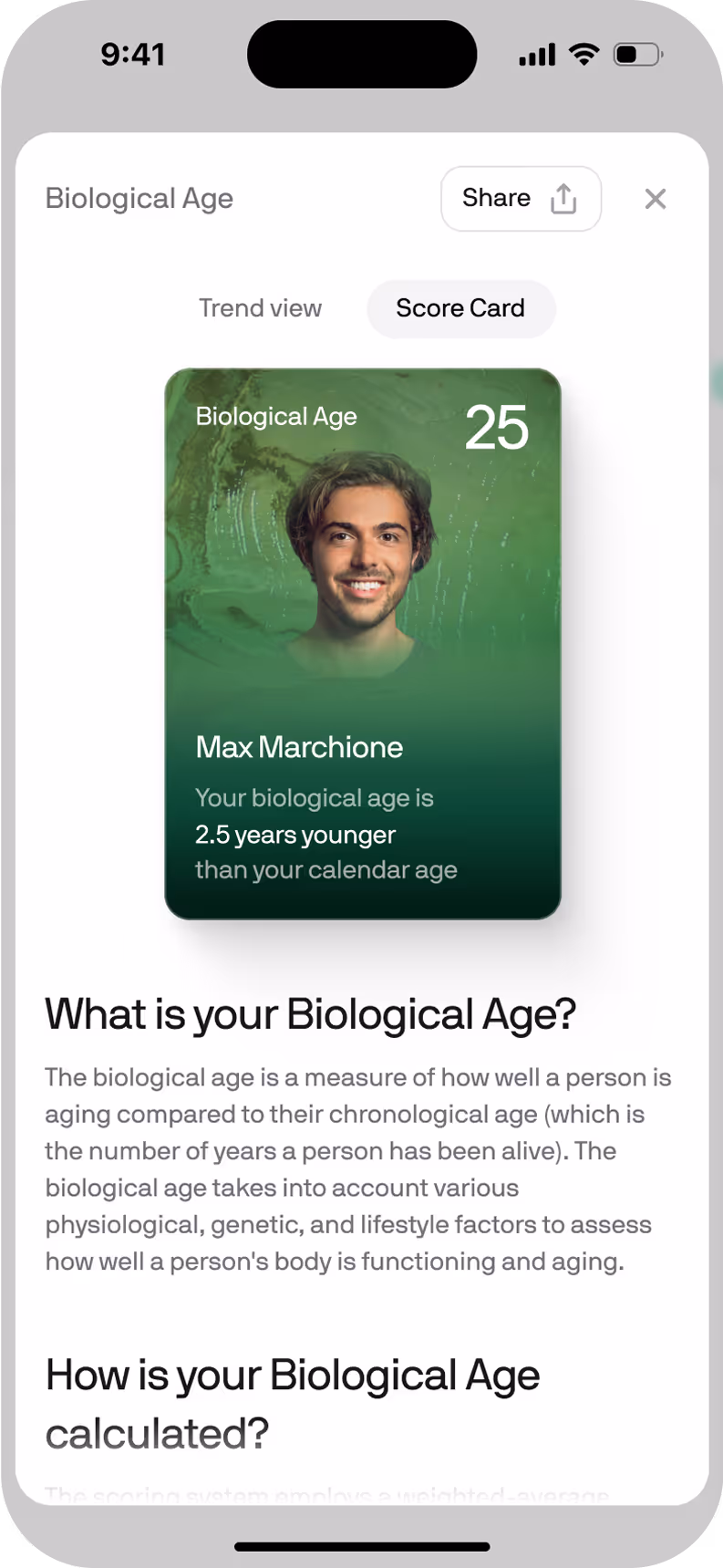Close the Biological Age sheet
Viewport: 723px width, 1568px height.
click(x=655, y=199)
